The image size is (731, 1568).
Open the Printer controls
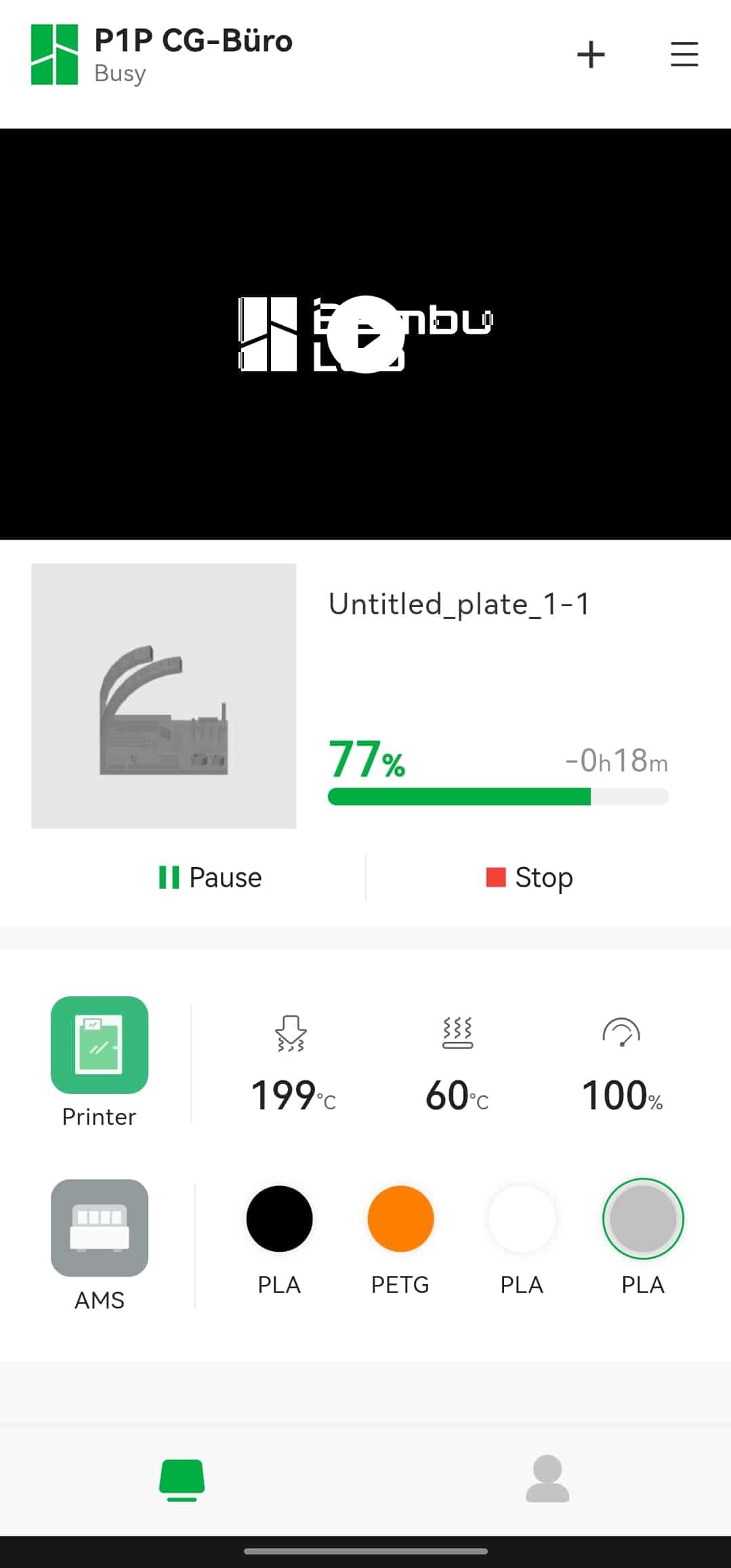tap(100, 1061)
